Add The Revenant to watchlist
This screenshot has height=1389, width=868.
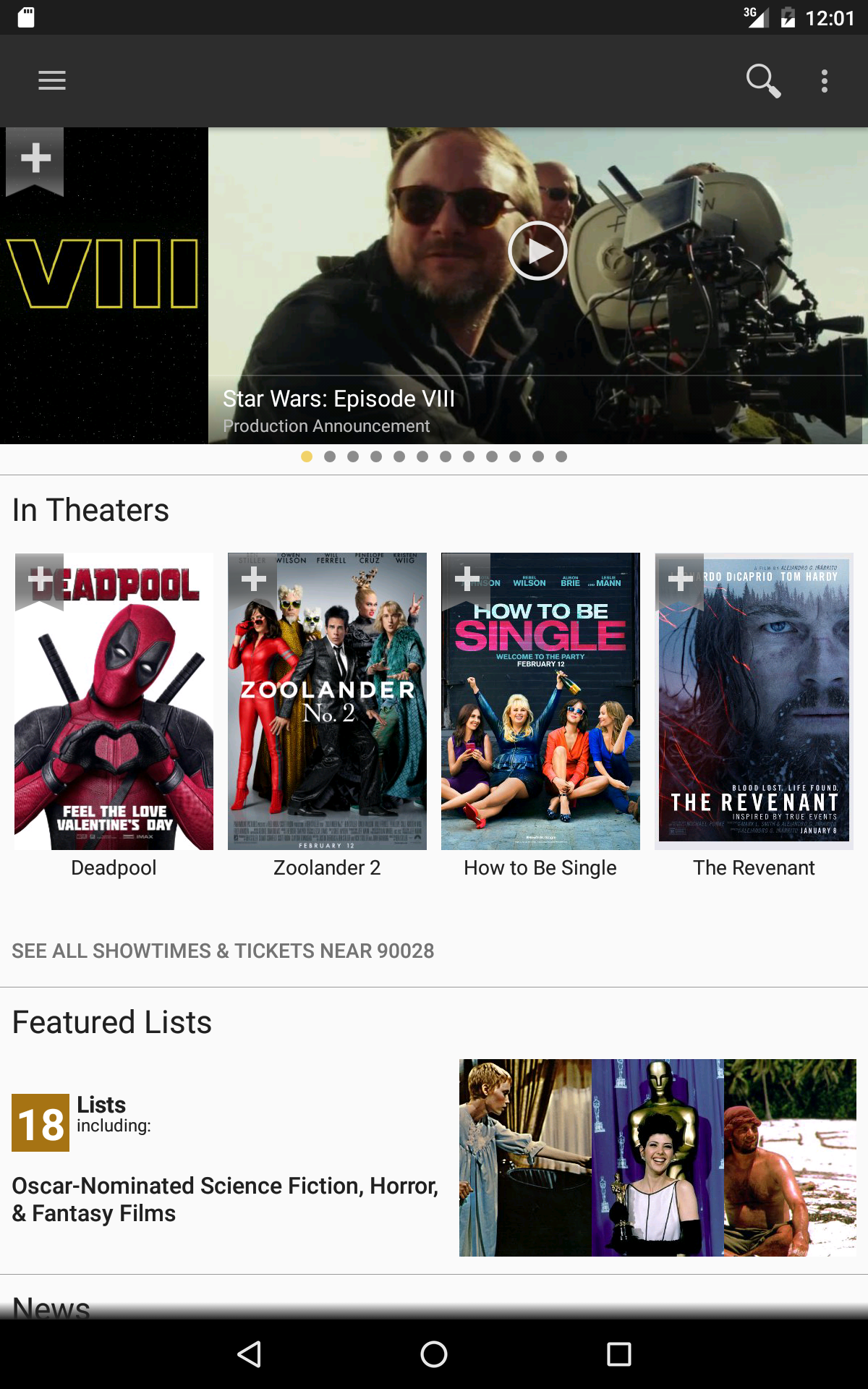[x=680, y=579]
